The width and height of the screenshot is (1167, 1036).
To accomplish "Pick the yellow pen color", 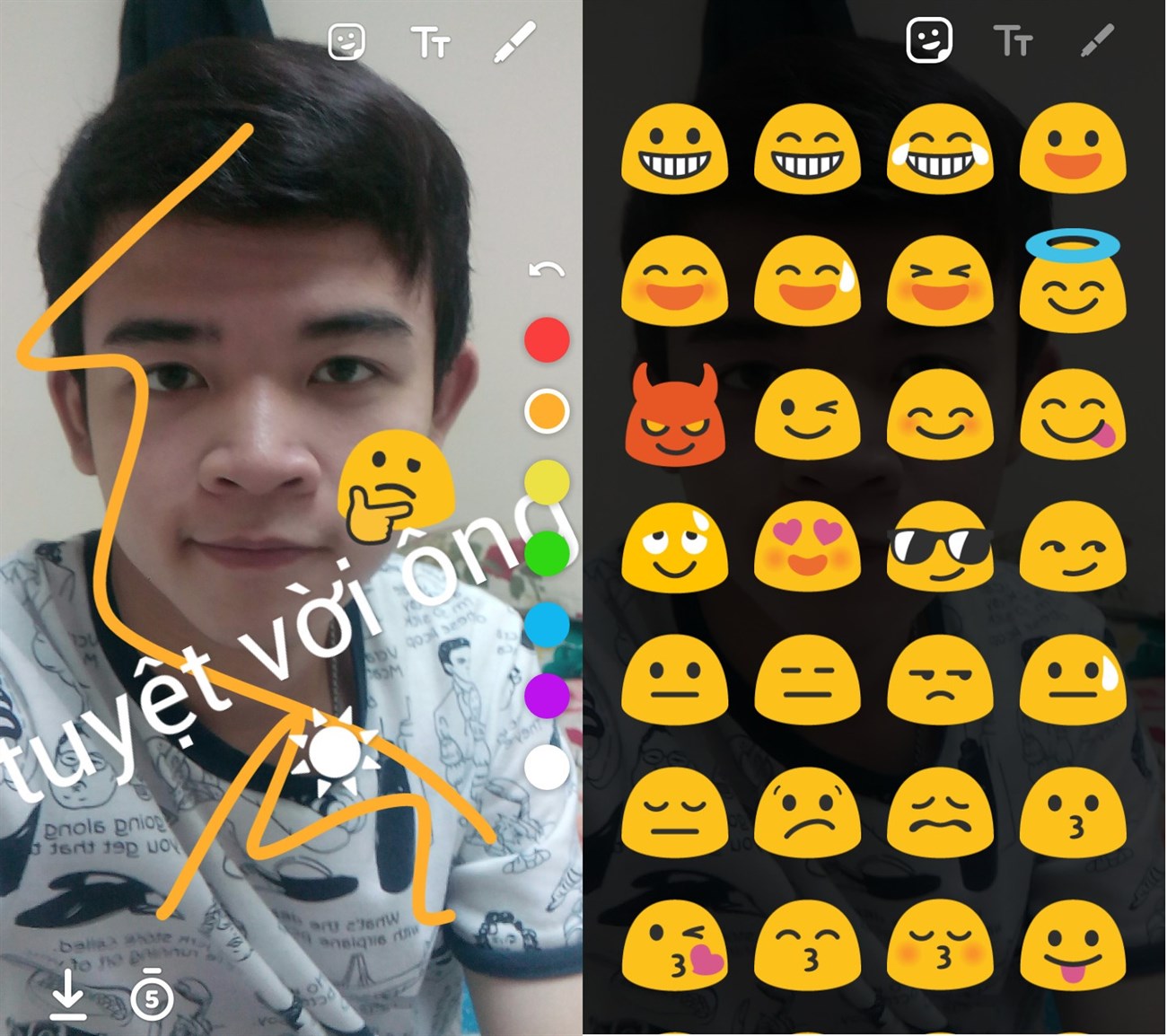I will click(x=547, y=482).
